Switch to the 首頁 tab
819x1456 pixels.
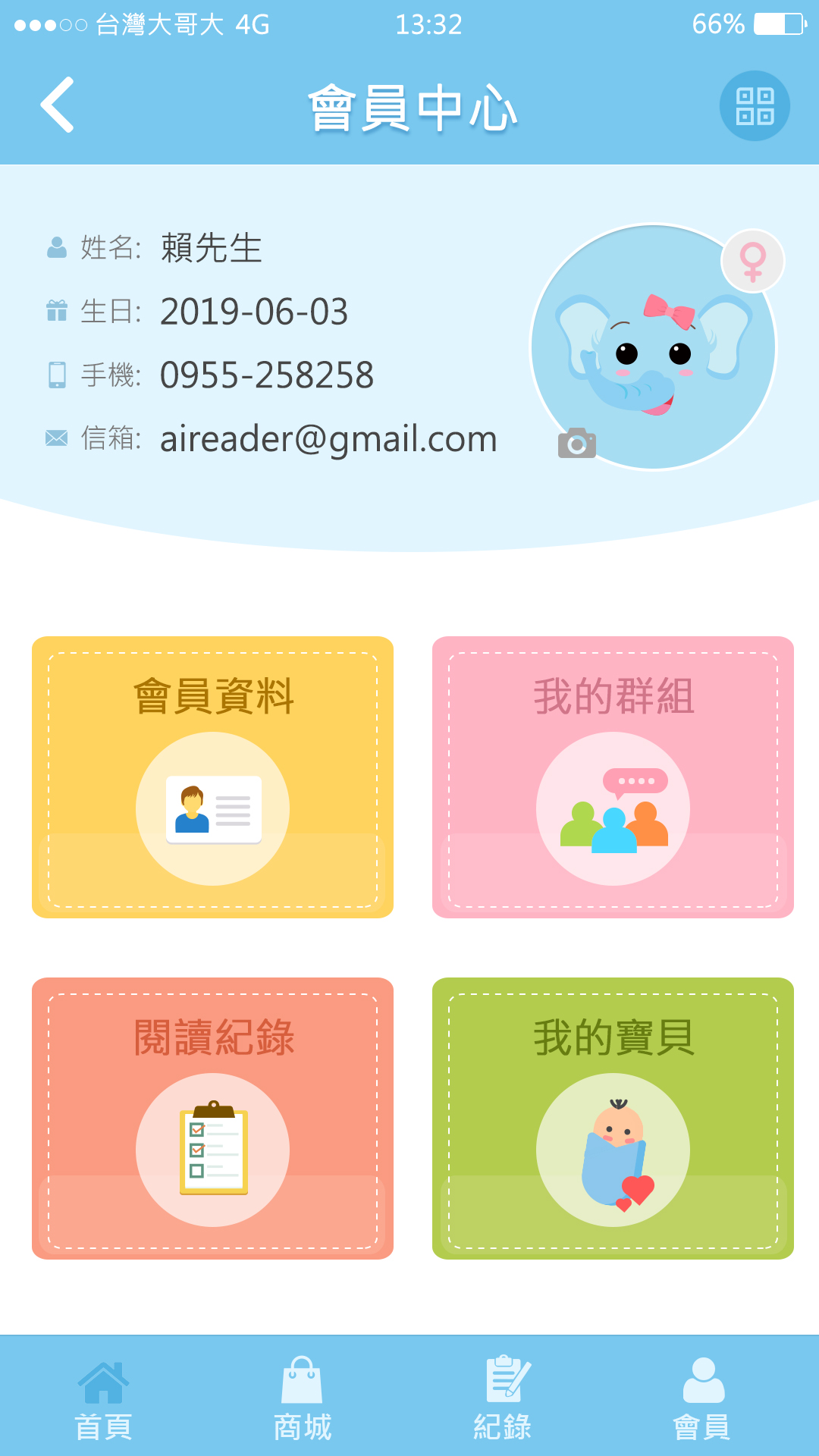click(x=103, y=1399)
